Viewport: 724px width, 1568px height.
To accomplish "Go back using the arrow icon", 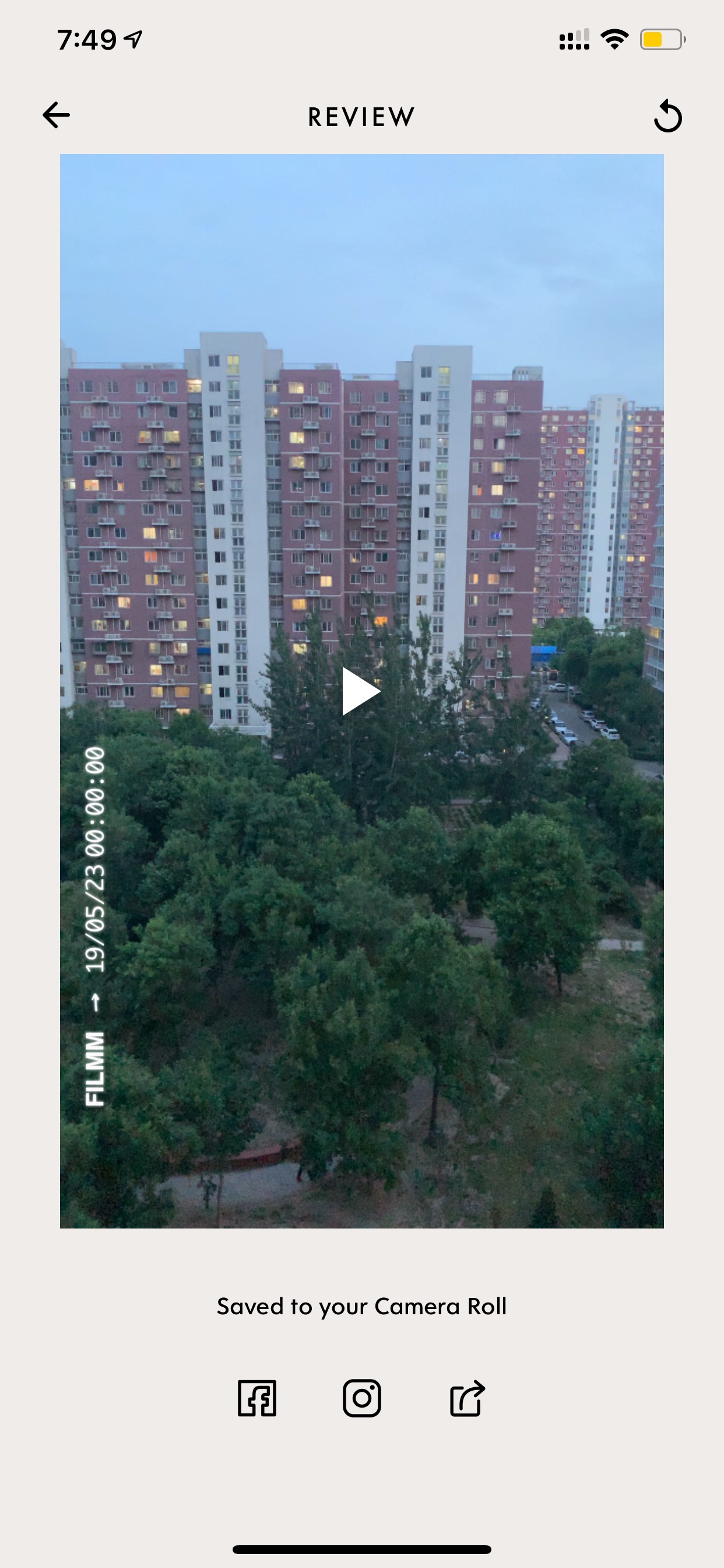I will (57, 115).
